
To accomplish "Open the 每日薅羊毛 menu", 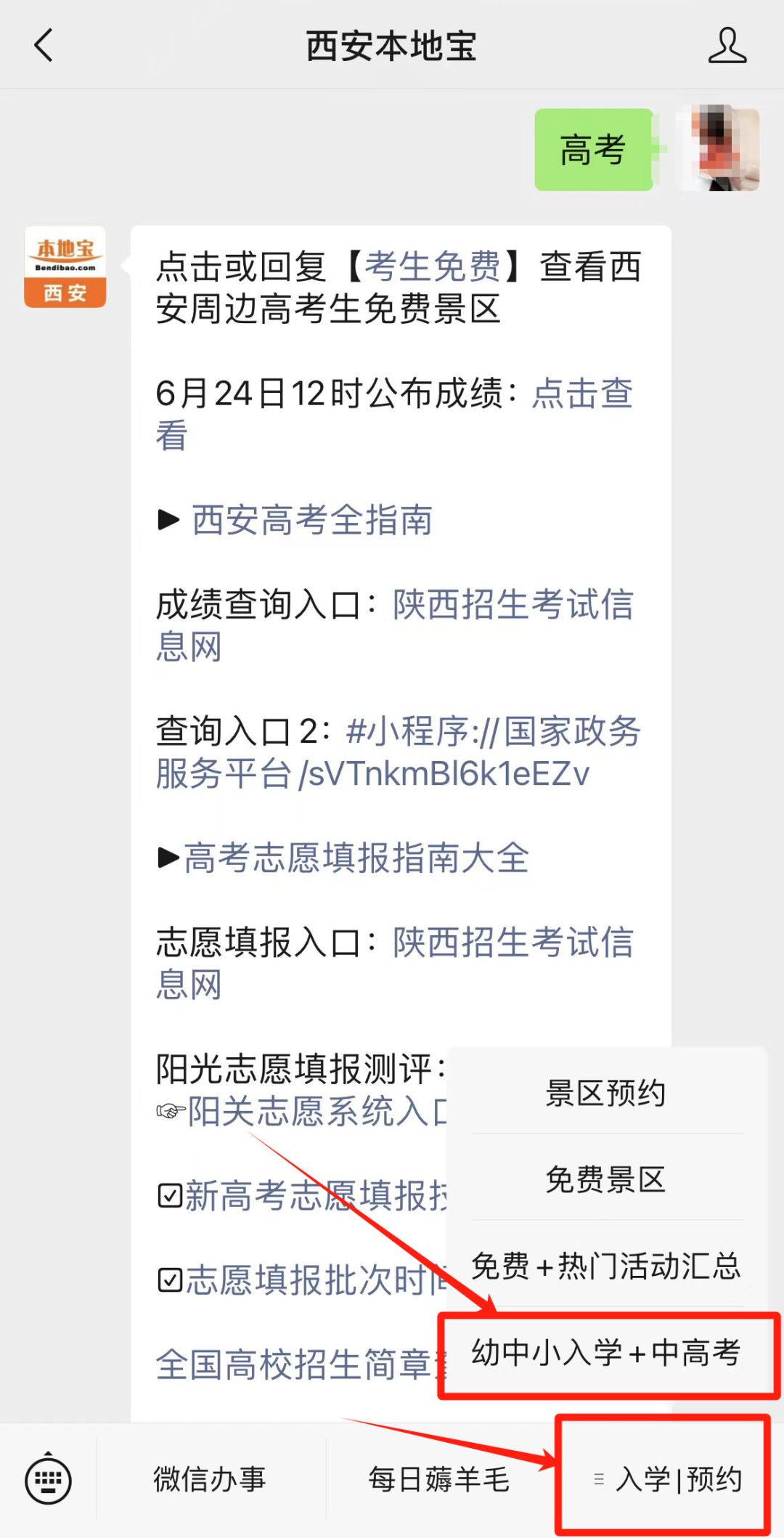I will coord(438,1480).
